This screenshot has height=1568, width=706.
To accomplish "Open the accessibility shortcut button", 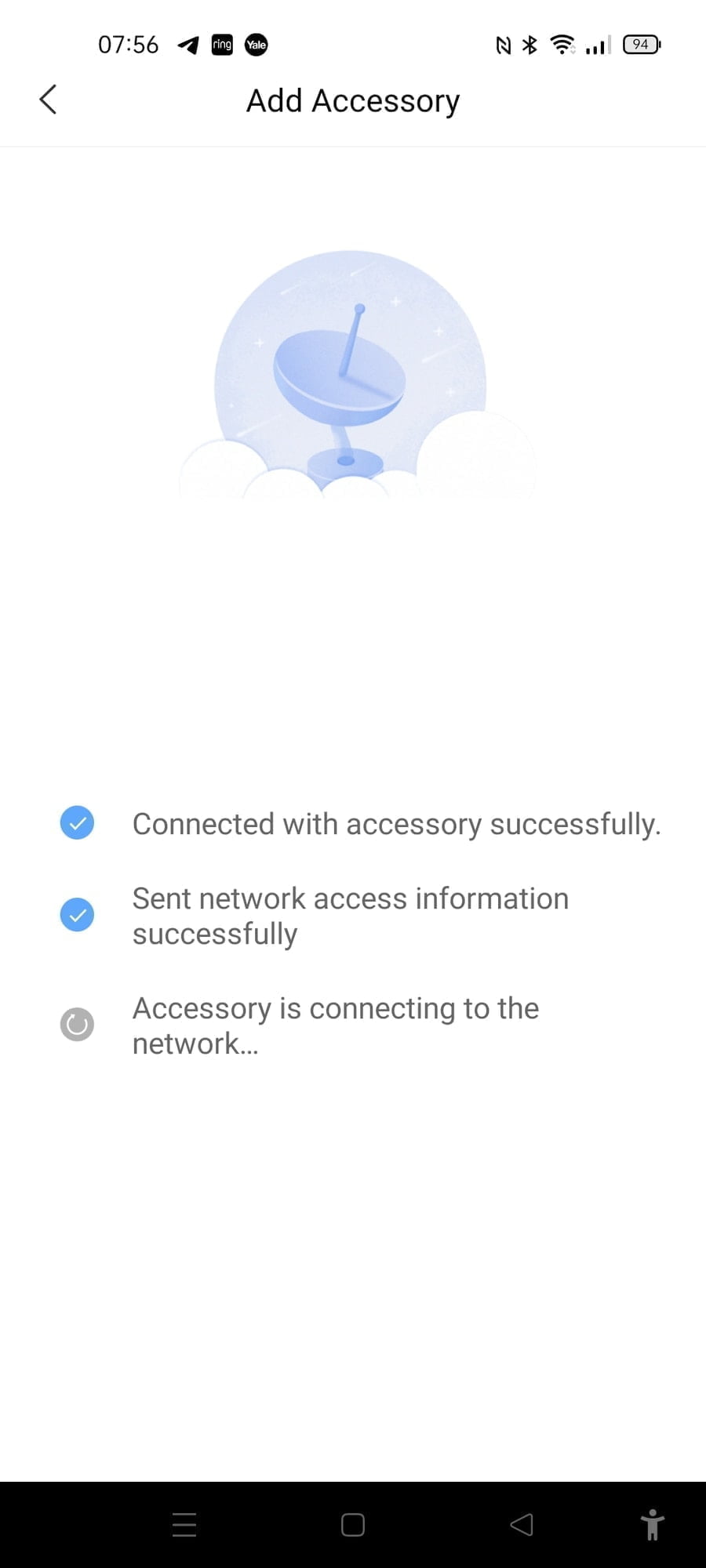I will (x=652, y=1525).
